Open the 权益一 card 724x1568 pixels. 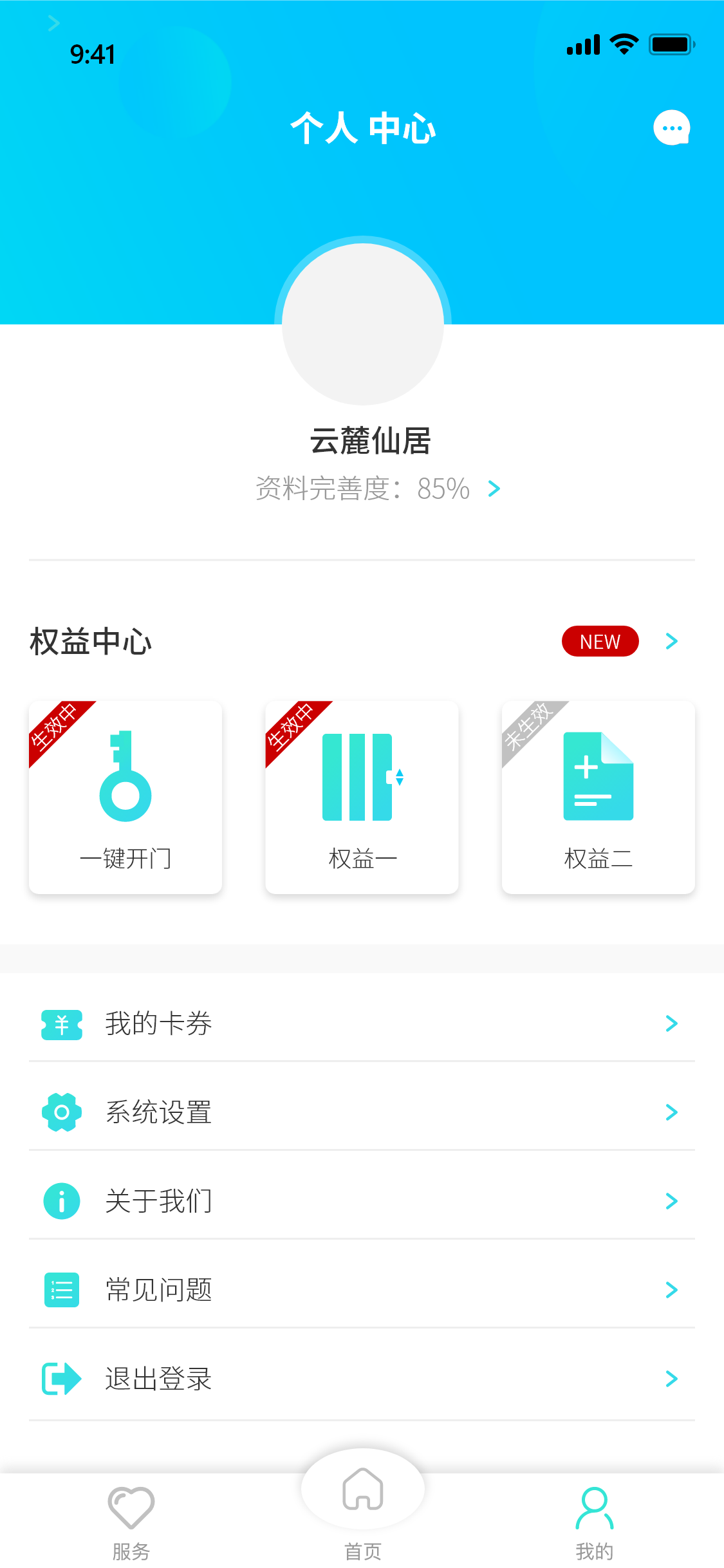point(362,797)
